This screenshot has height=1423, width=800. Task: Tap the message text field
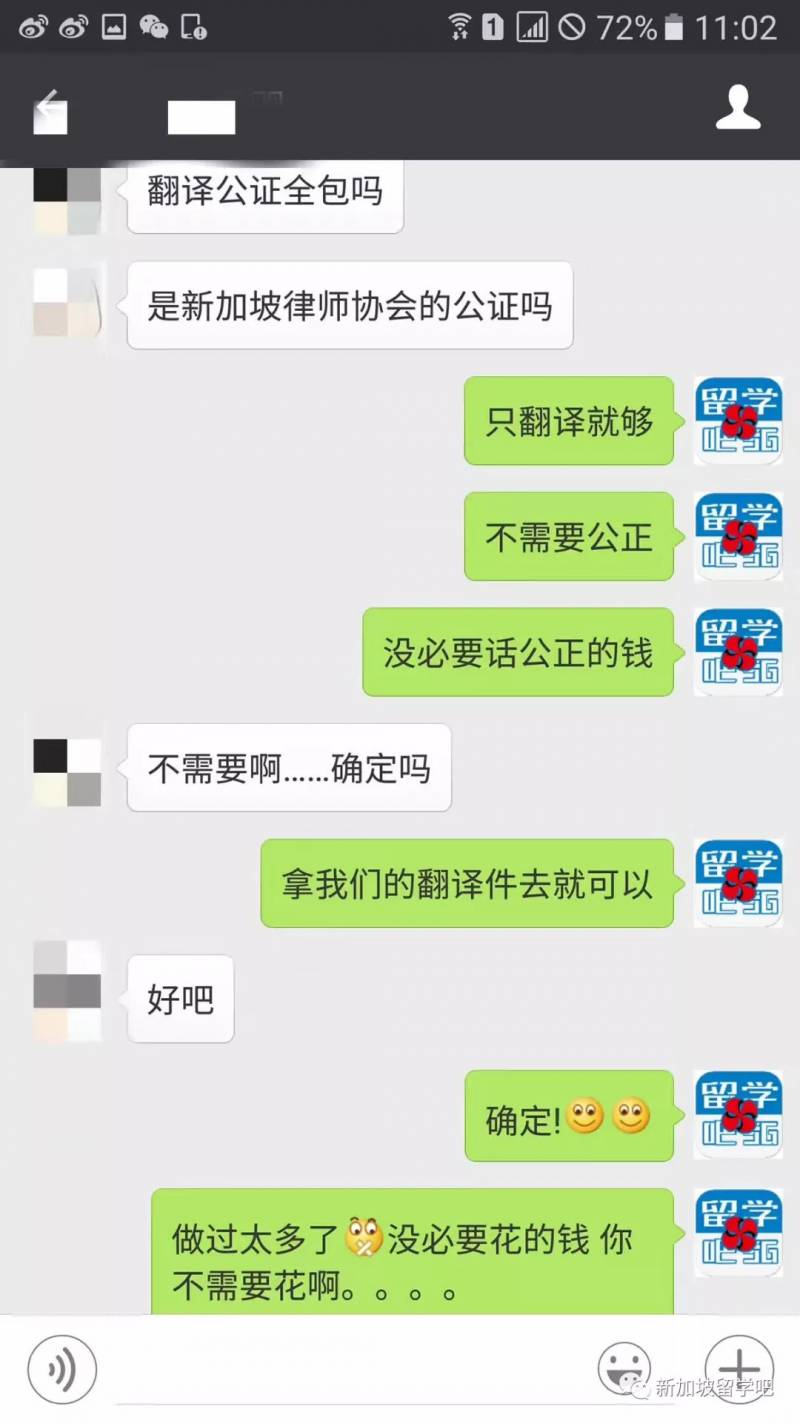point(340,1368)
